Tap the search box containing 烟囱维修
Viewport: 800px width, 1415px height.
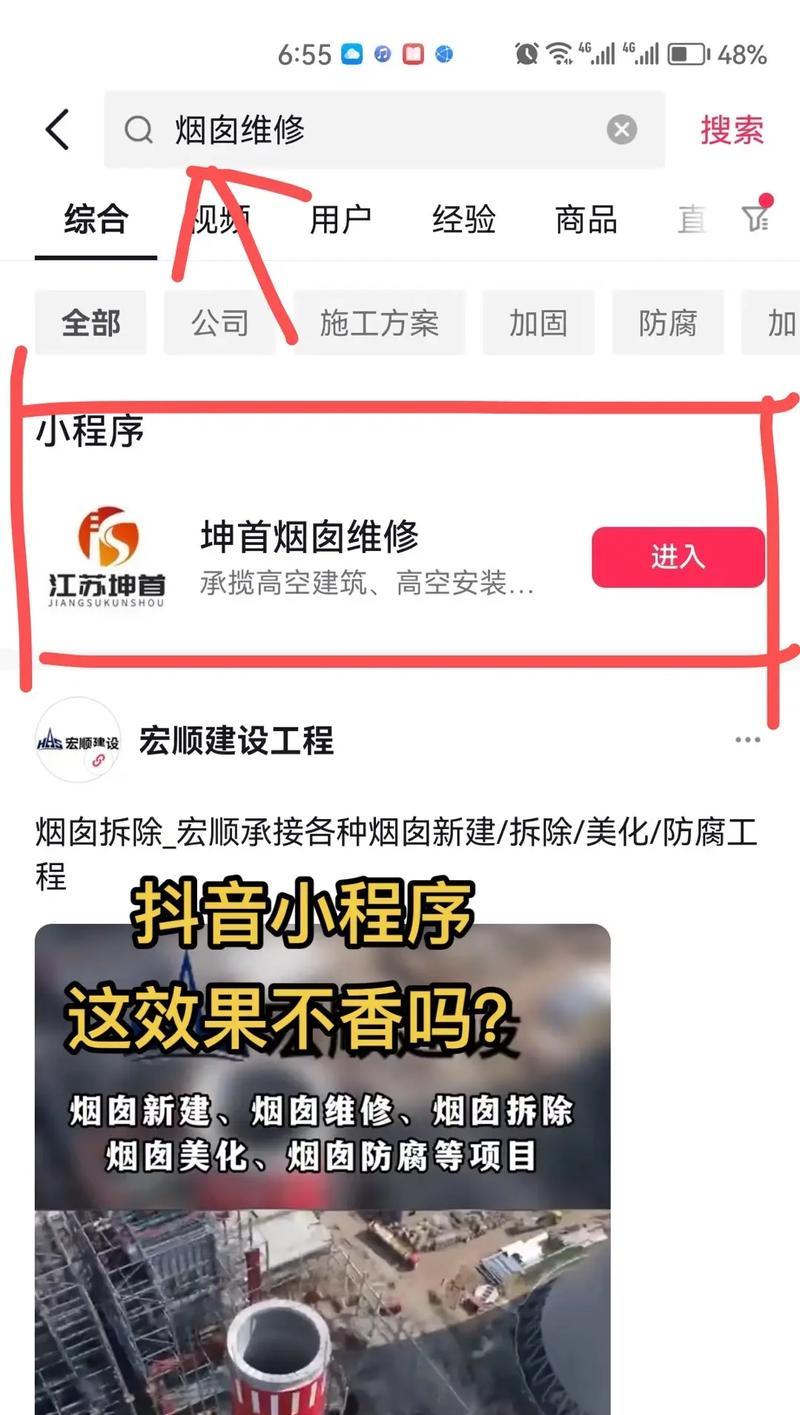tap(380, 130)
